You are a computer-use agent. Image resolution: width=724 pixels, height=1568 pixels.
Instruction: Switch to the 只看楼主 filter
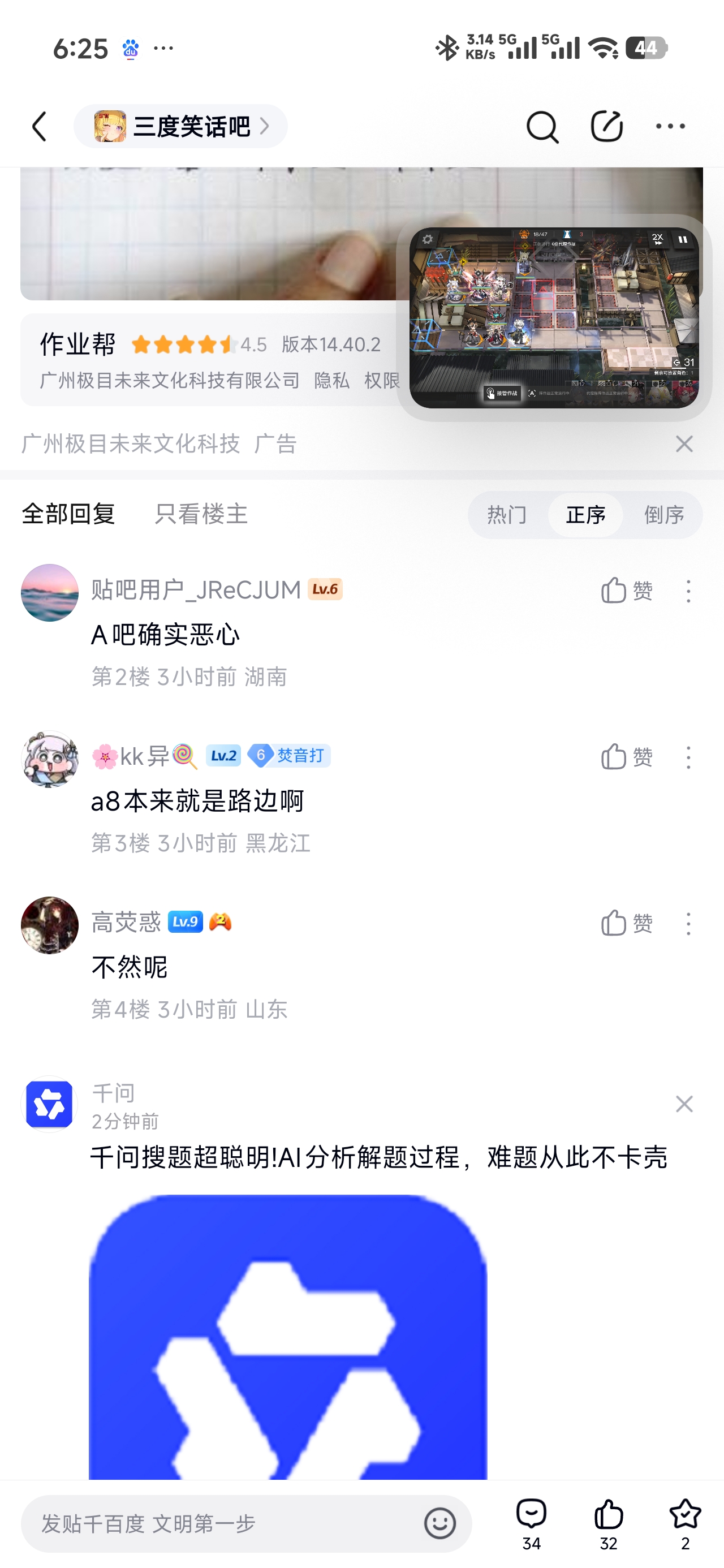201,514
